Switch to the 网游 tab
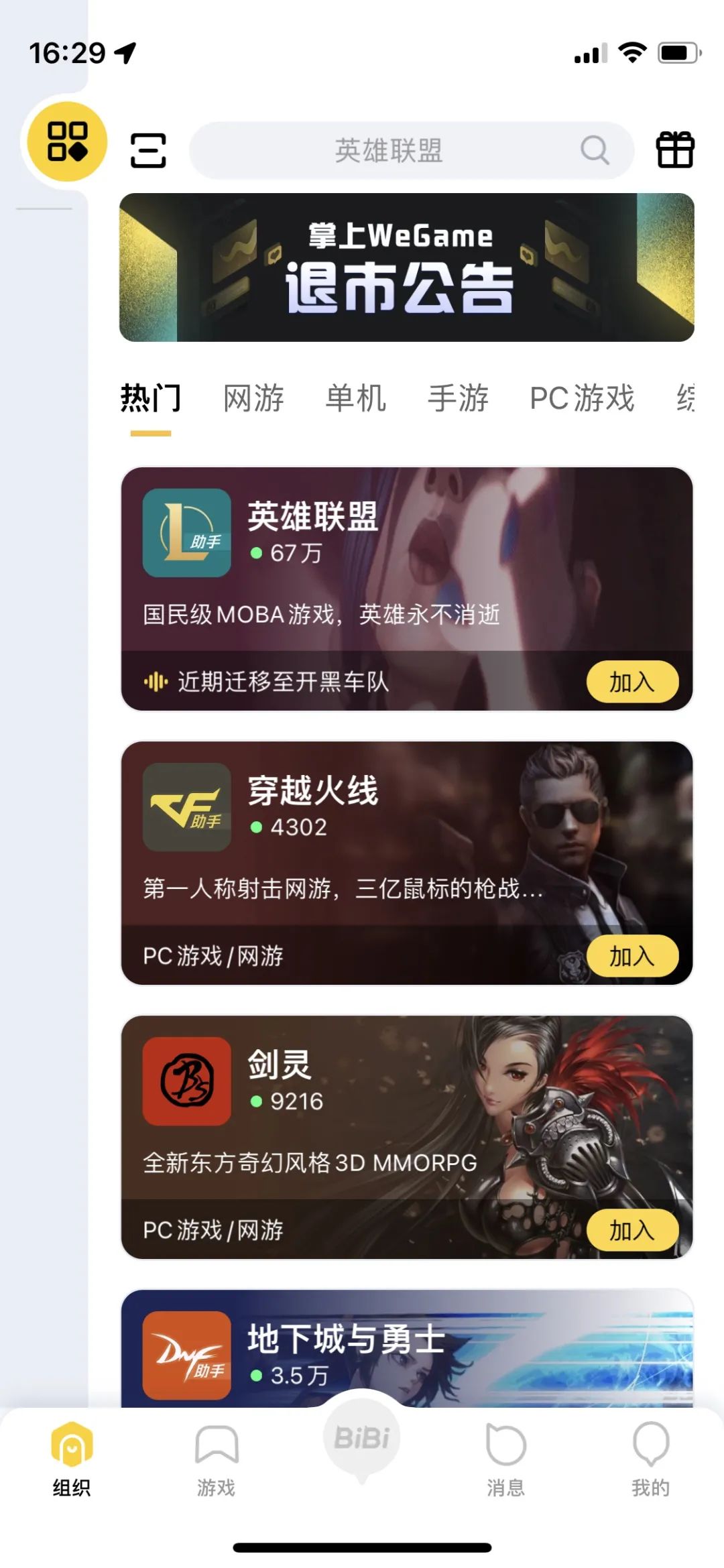Image resolution: width=724 pixels, height=1568 pixels. (x=253, y=398)
